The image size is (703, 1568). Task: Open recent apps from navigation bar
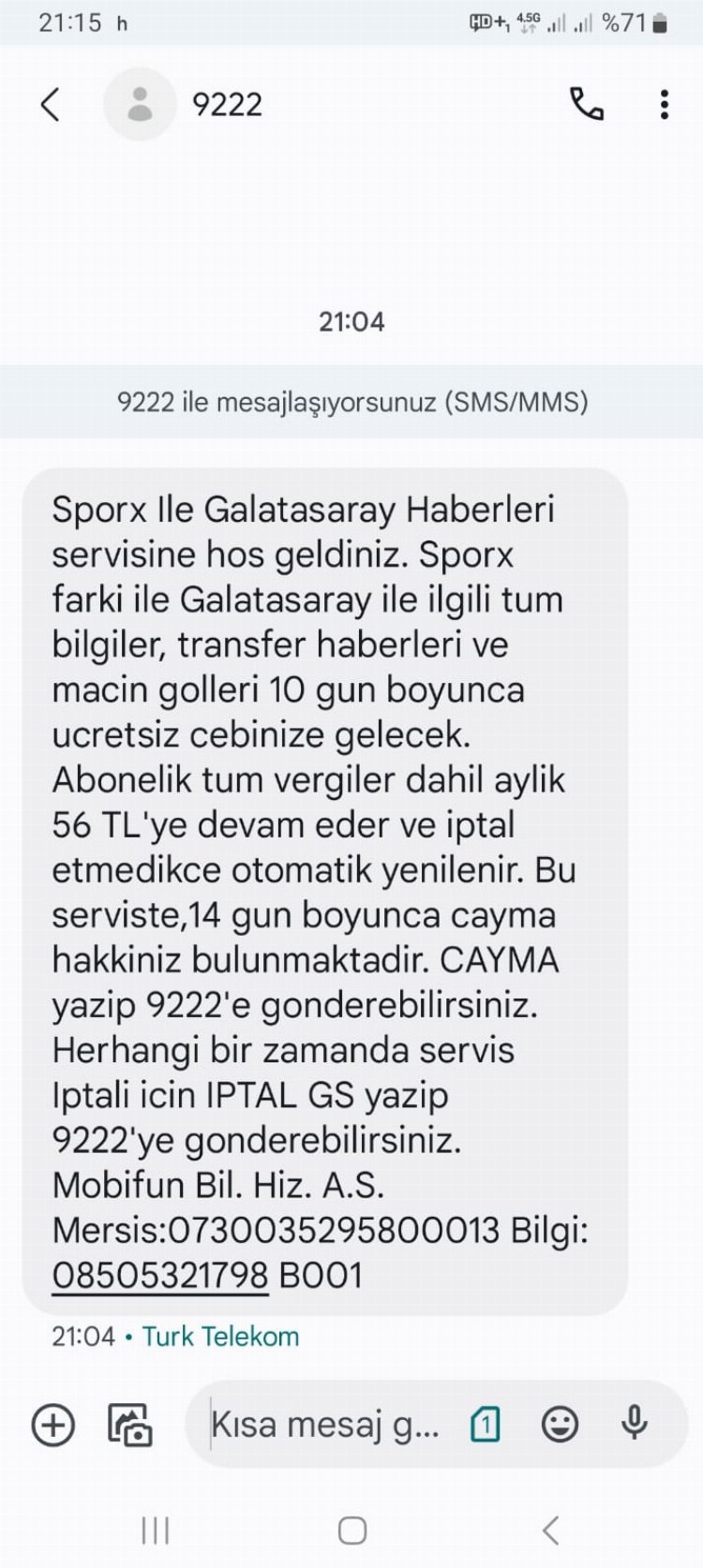tap(155, 1531)
